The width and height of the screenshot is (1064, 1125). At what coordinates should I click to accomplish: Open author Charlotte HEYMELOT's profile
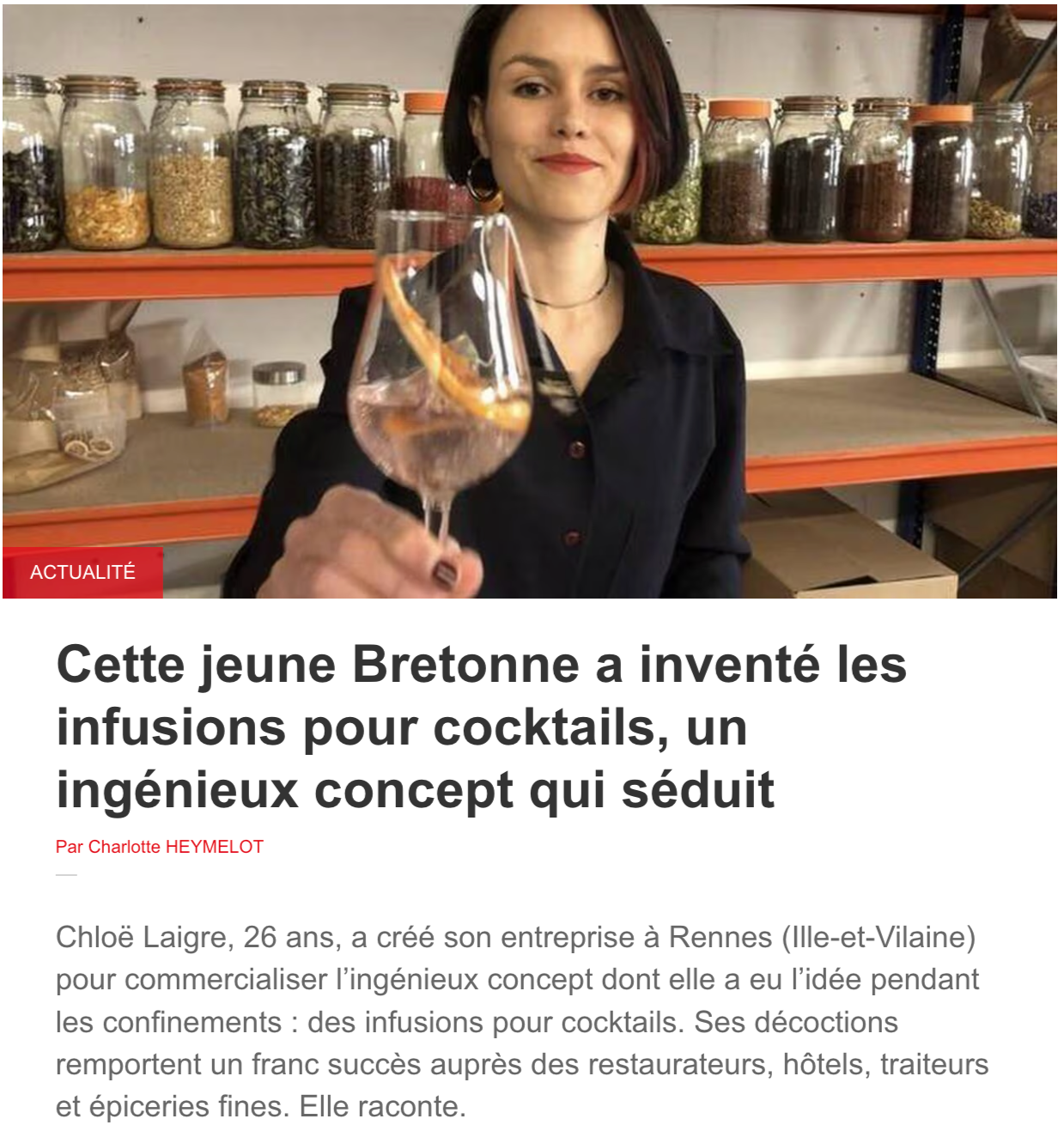coord(175,847)
